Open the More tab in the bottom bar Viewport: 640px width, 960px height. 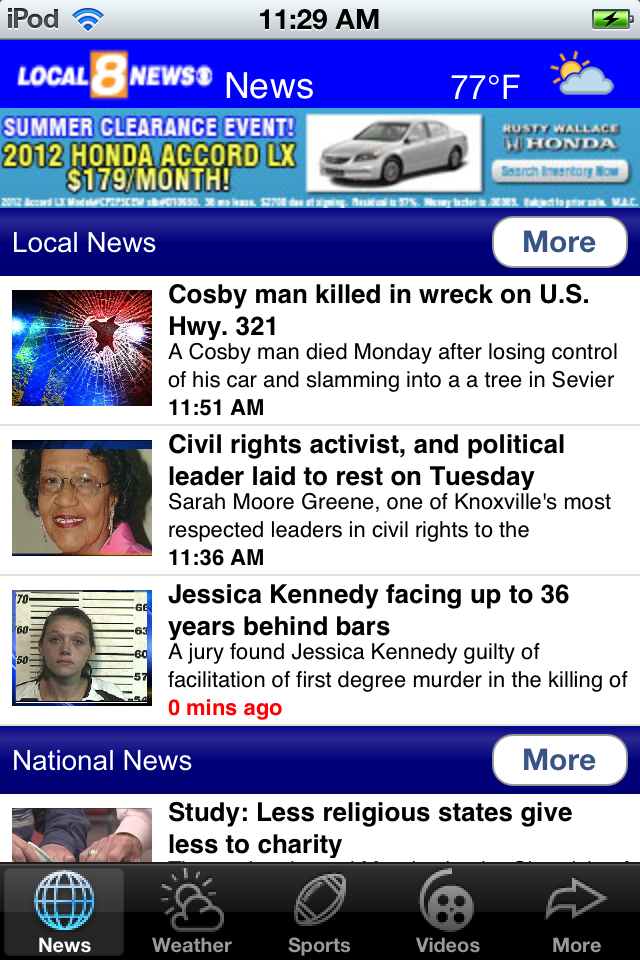[x=576, y=912]
